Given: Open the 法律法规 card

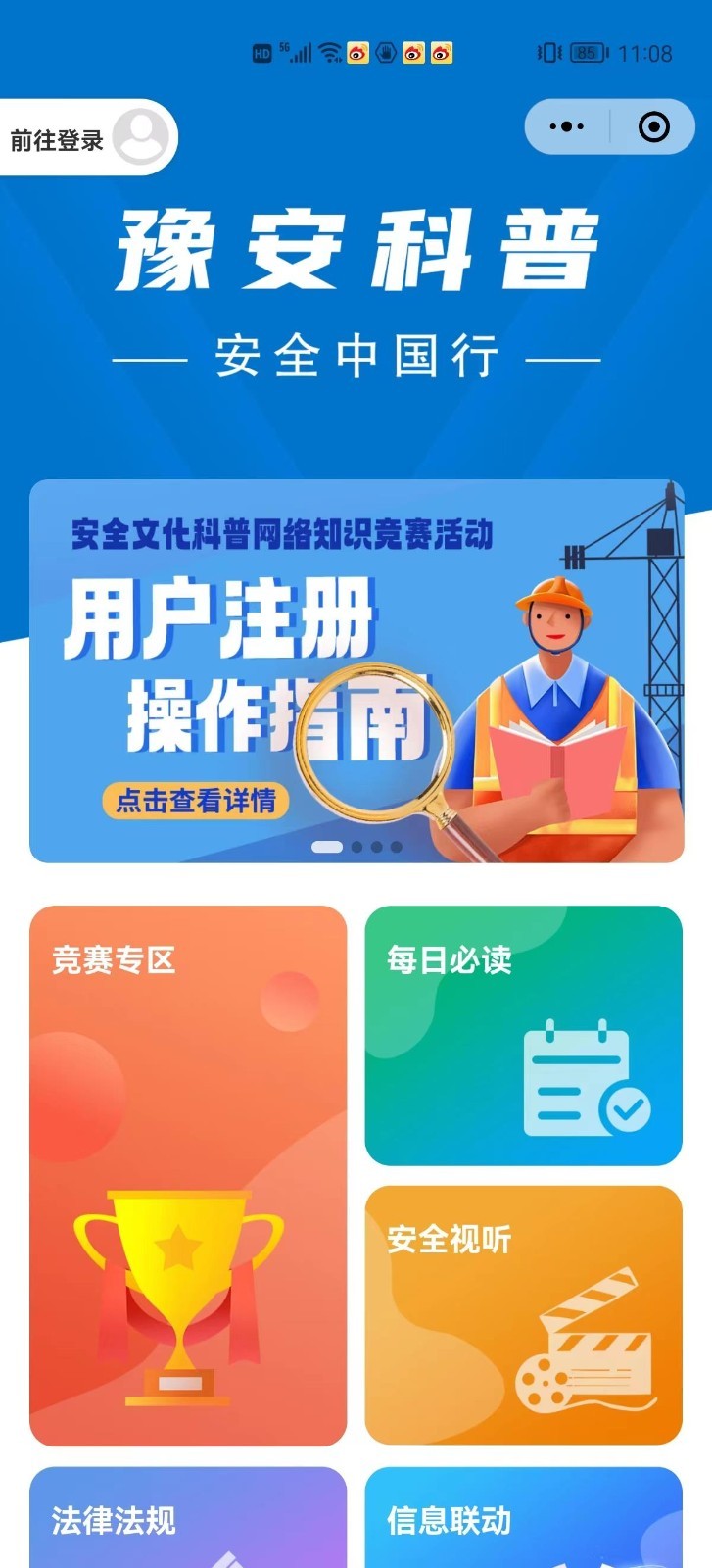Looking at the screenshot, I should (188, 1518).
